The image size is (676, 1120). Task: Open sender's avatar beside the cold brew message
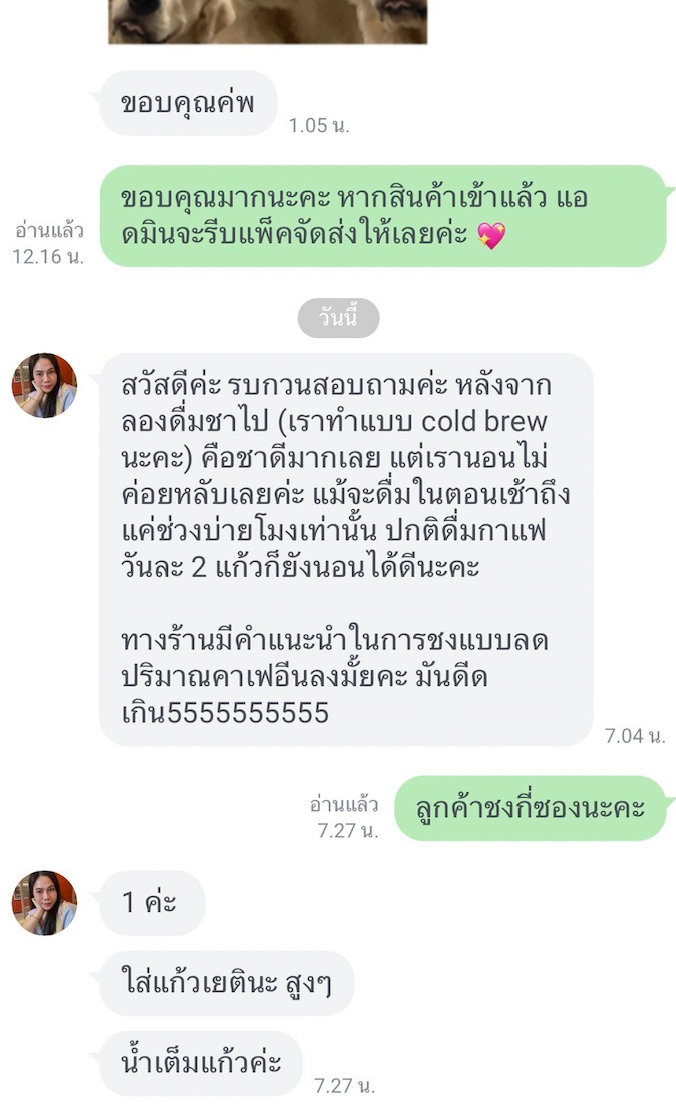[x=44, y=385]
